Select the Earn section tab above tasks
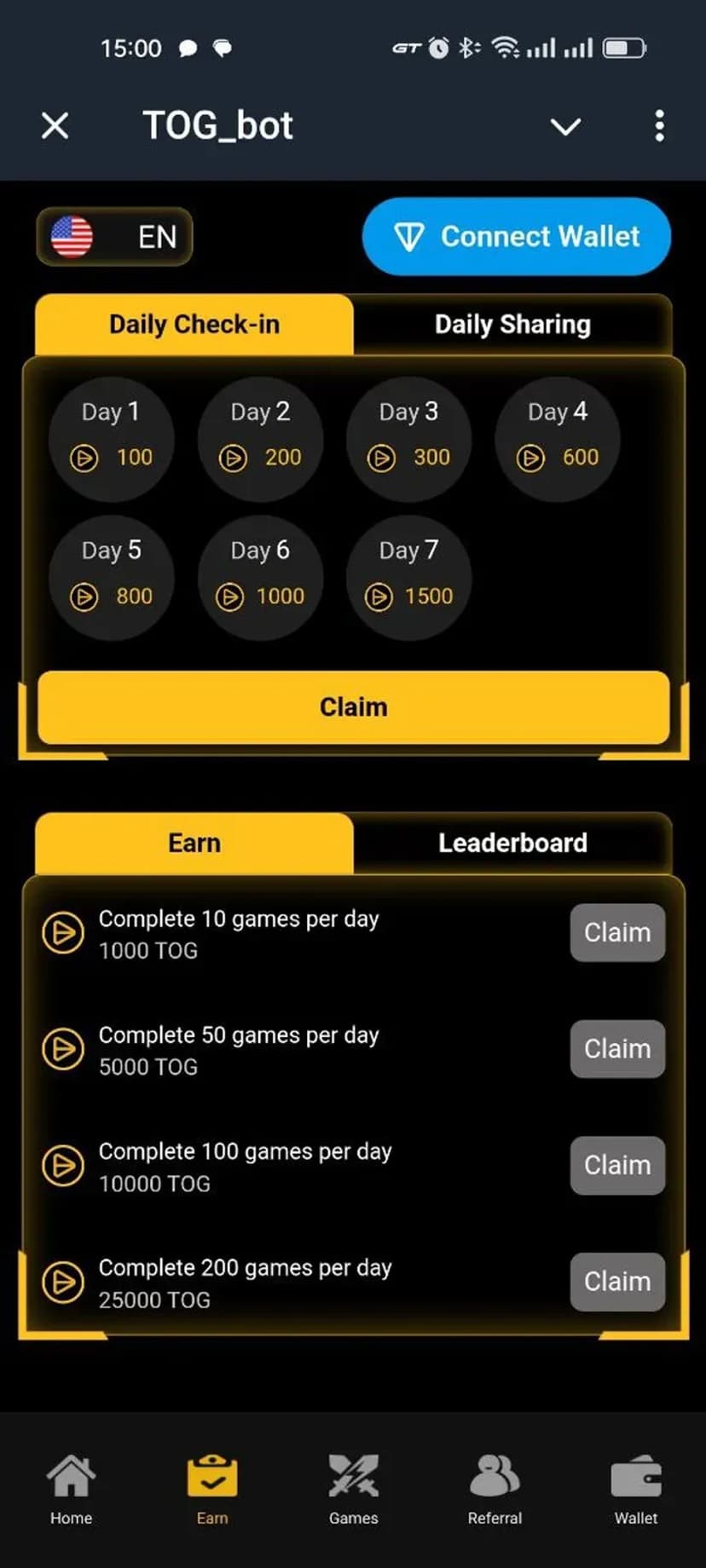Screen dimensions: 706x1568 point(194,843)
